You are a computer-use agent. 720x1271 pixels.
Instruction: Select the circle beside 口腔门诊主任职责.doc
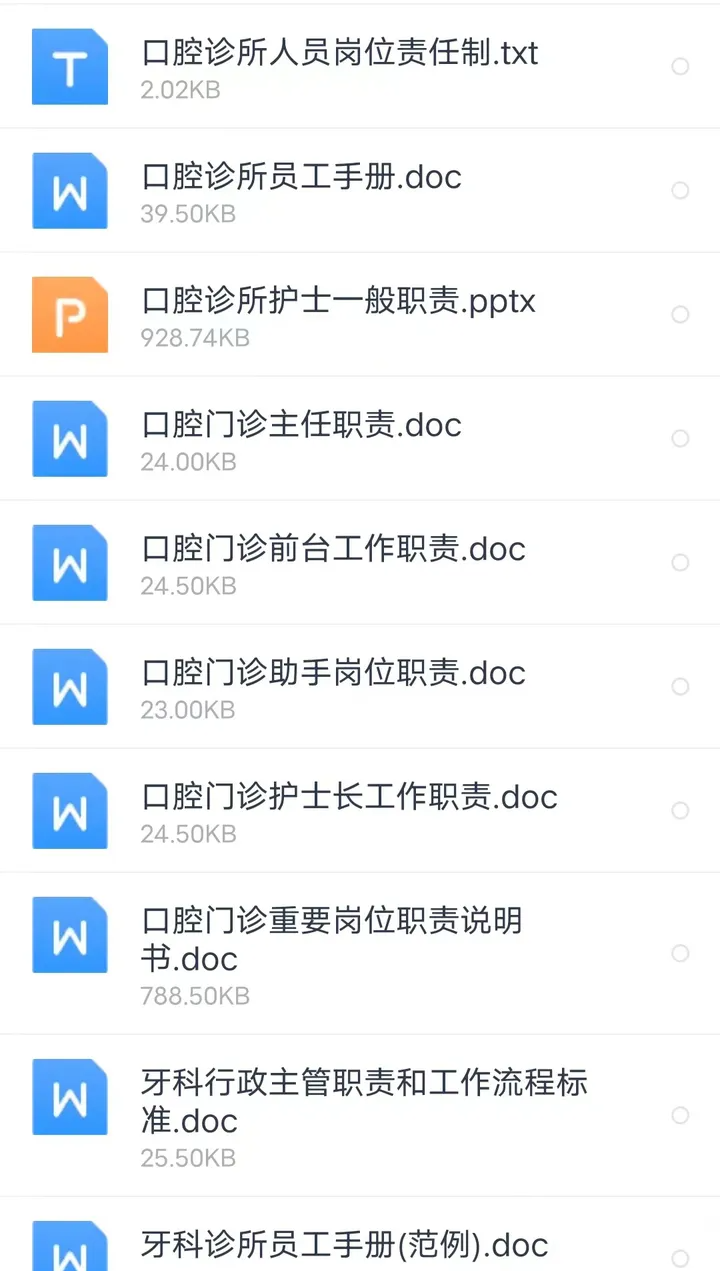tap(680, 439)
